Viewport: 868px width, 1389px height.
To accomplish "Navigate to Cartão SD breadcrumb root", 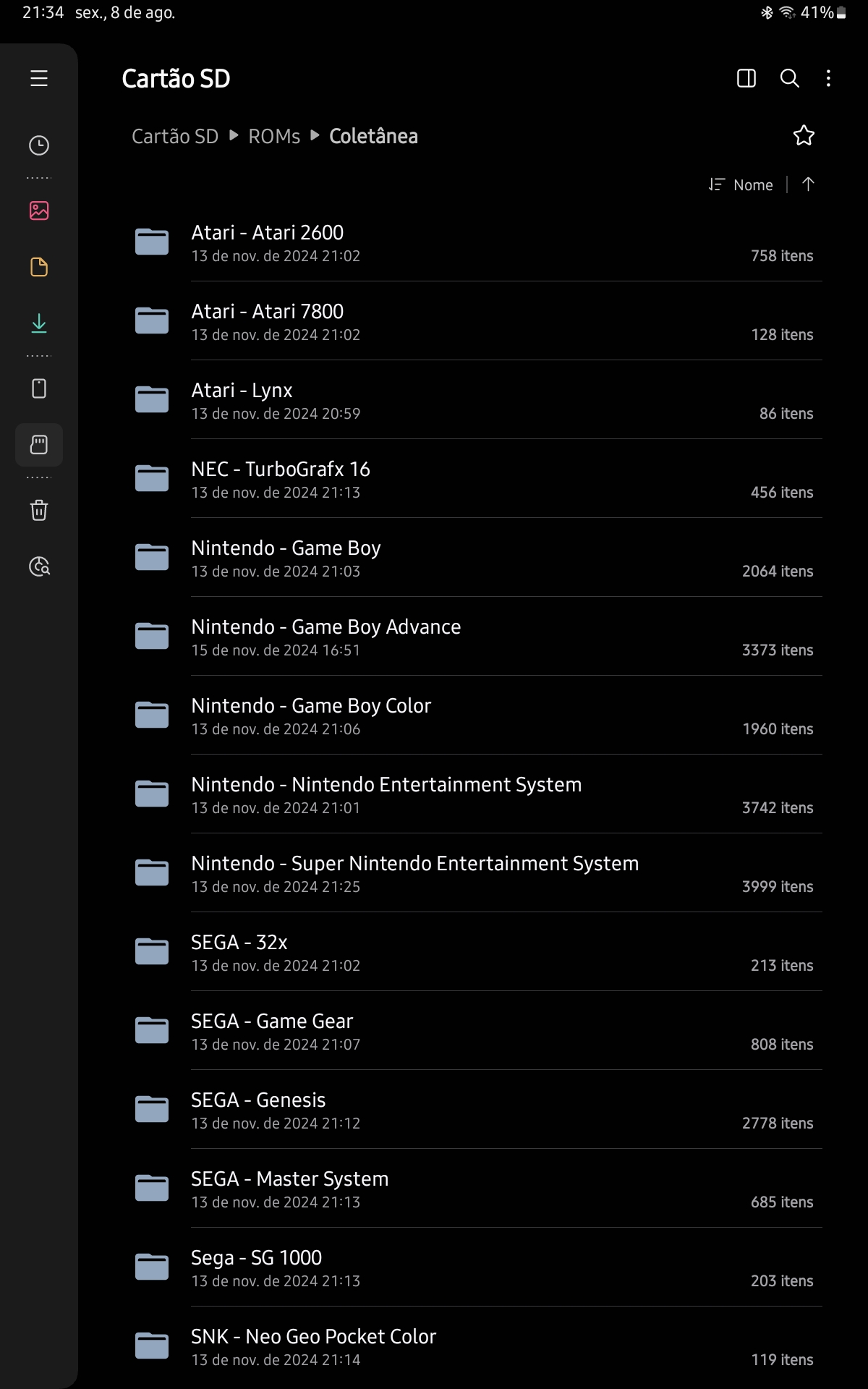I will [175, 136].
